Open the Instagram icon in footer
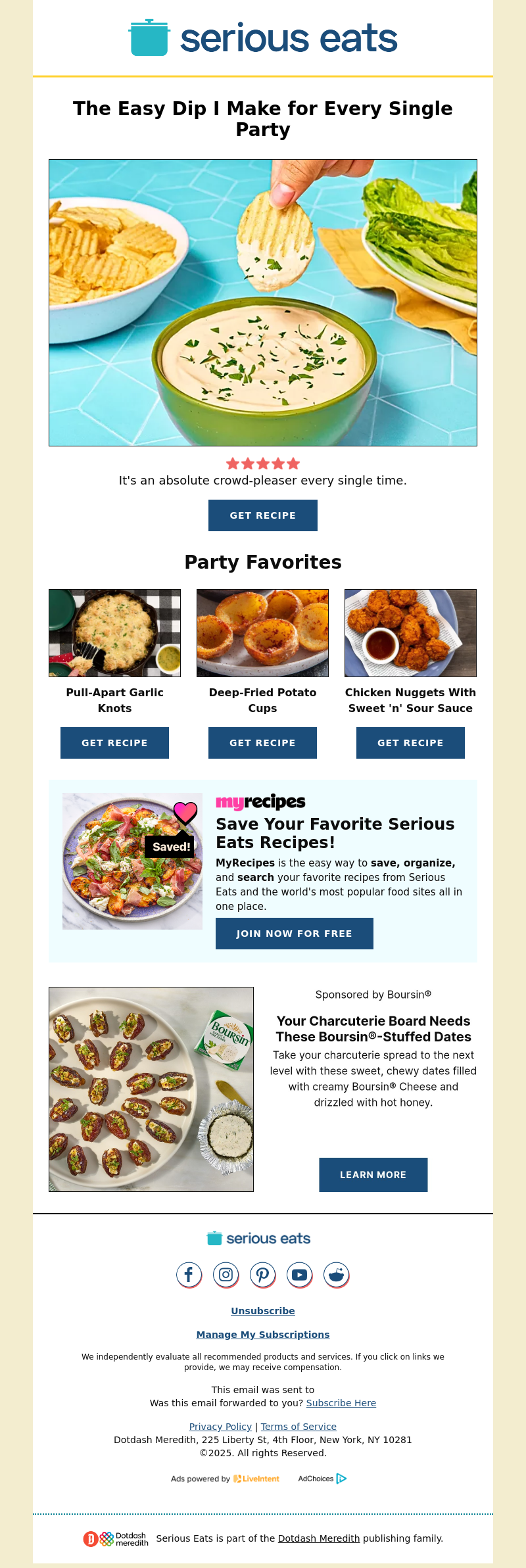526x1568 pixels. (x=226, y=1275)
